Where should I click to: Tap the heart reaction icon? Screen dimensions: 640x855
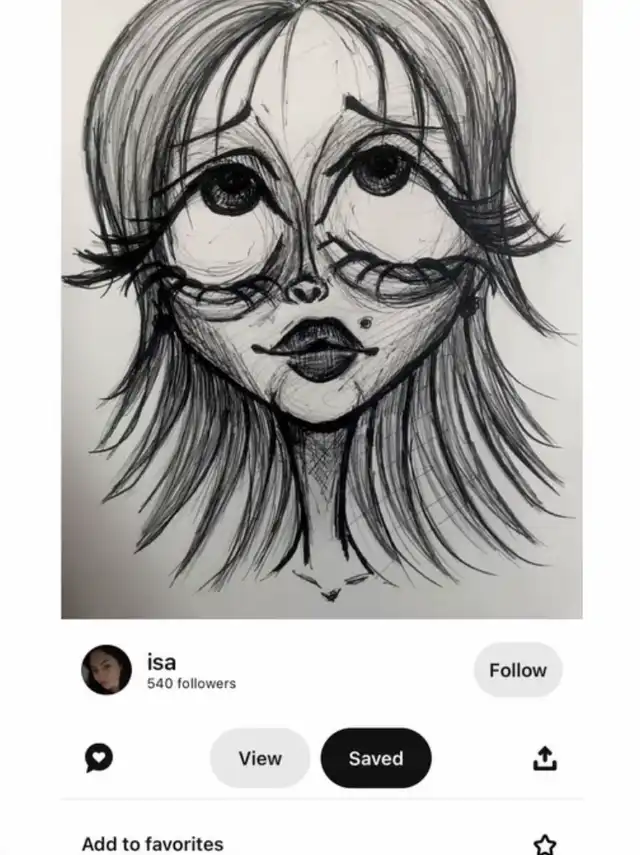(x=98, y=758)
